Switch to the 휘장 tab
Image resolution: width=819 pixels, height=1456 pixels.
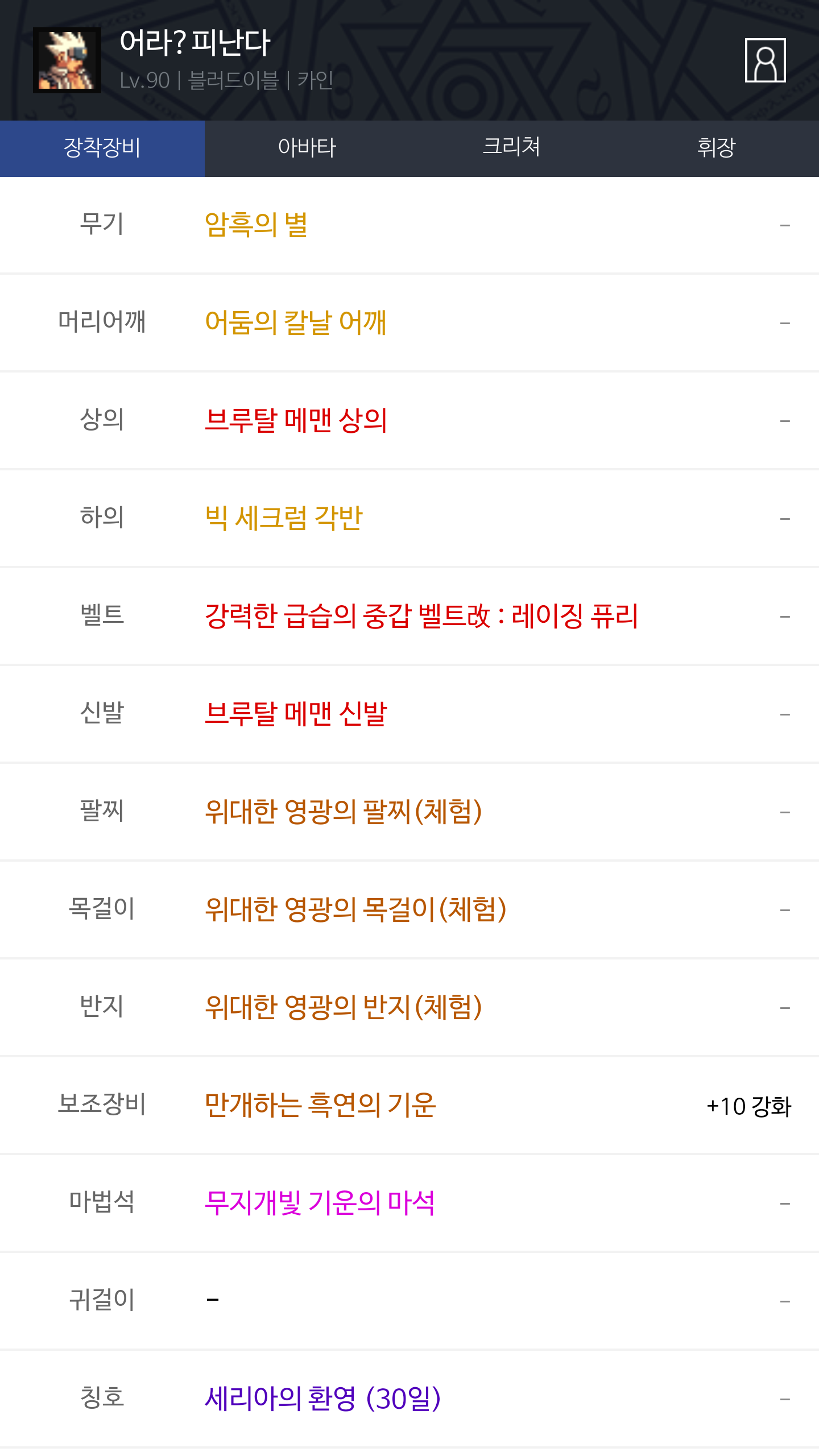[716, 148]
